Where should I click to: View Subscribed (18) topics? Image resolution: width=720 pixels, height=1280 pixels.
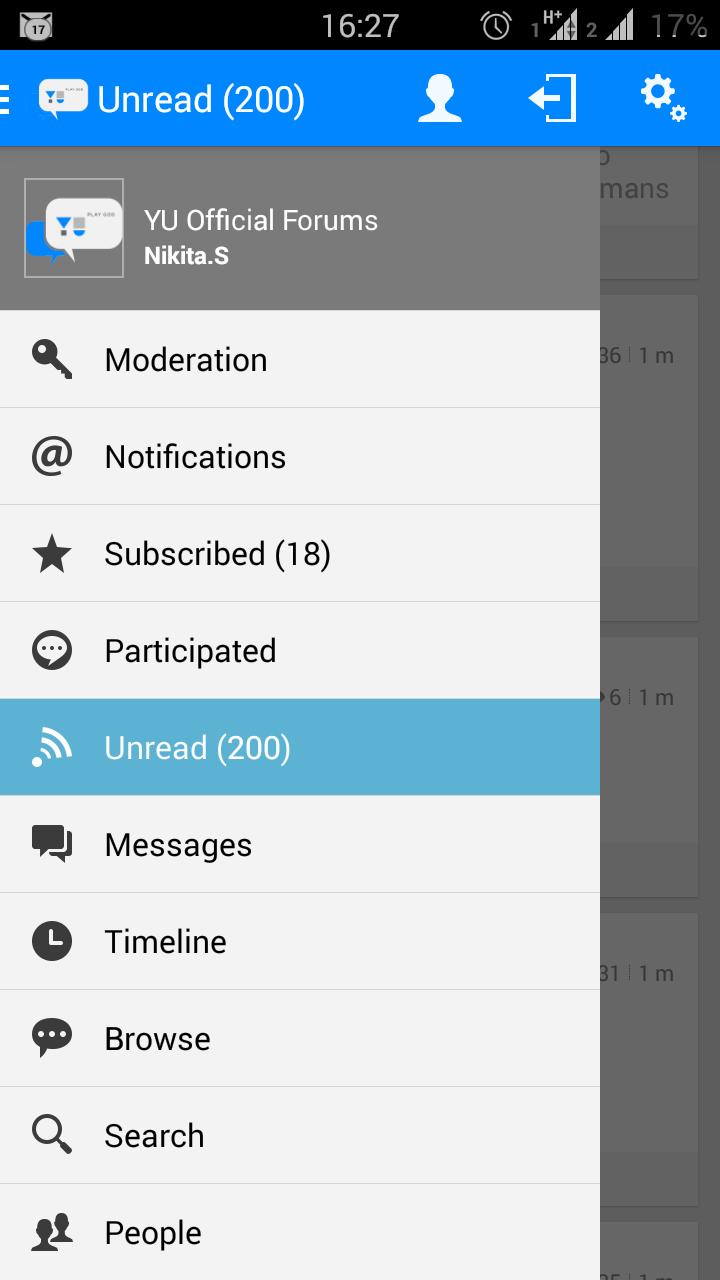[x=300, y=554]
